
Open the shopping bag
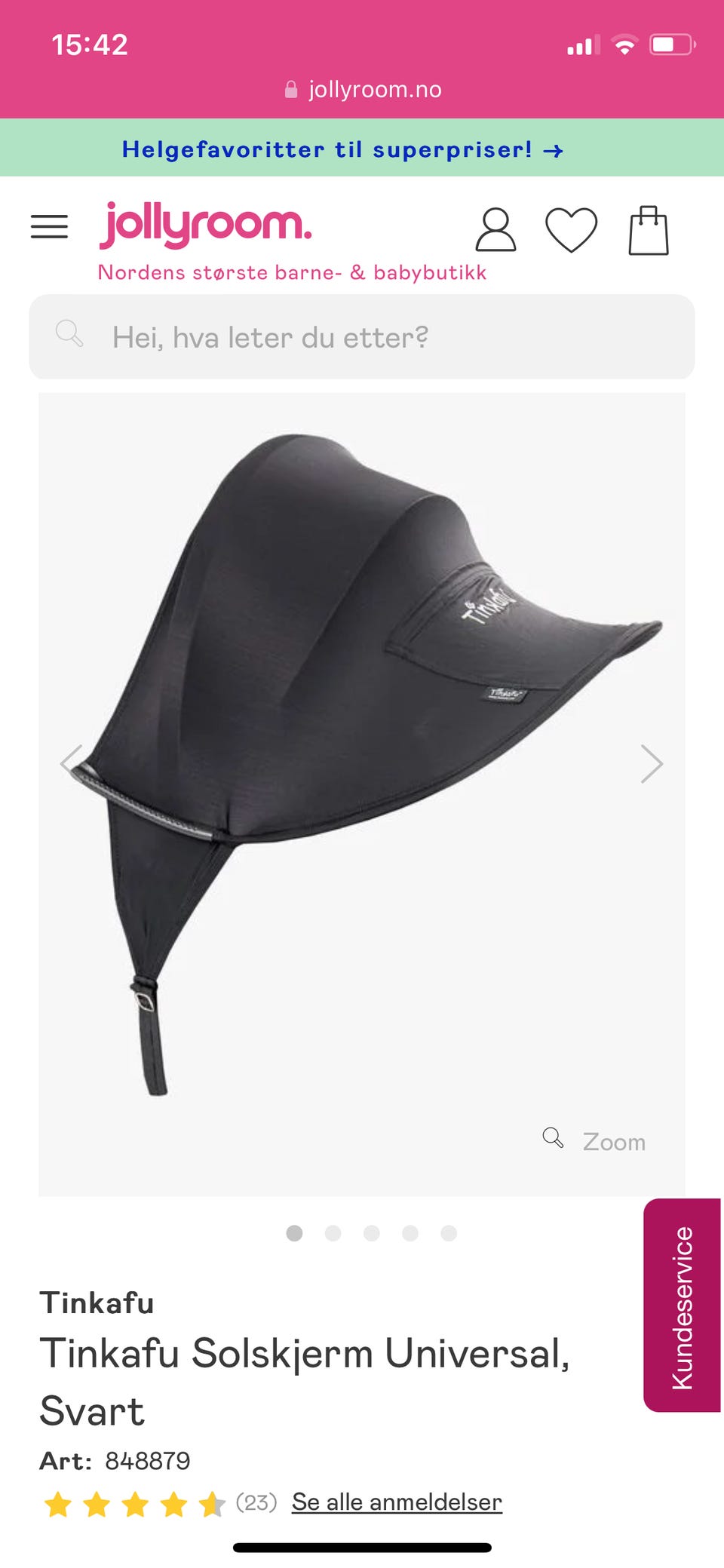pyautogui.click(x=649, y=230)
